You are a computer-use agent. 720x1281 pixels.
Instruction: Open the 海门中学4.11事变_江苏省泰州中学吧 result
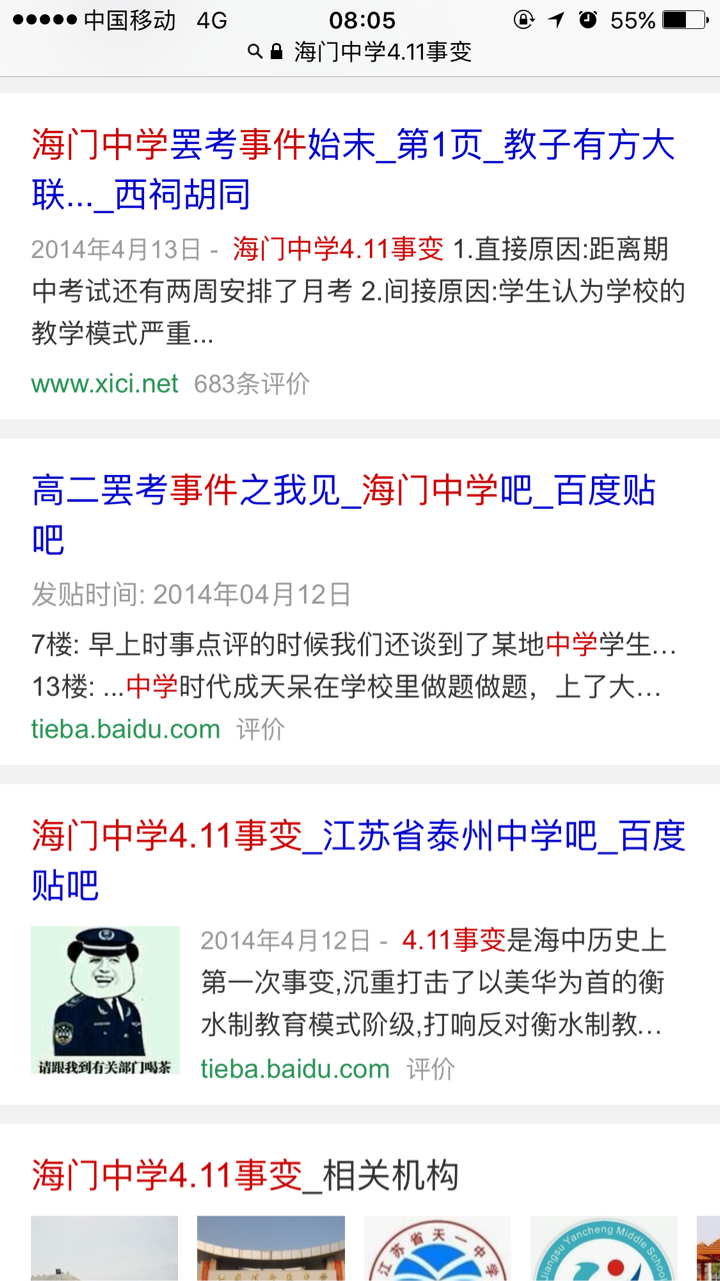358,860
